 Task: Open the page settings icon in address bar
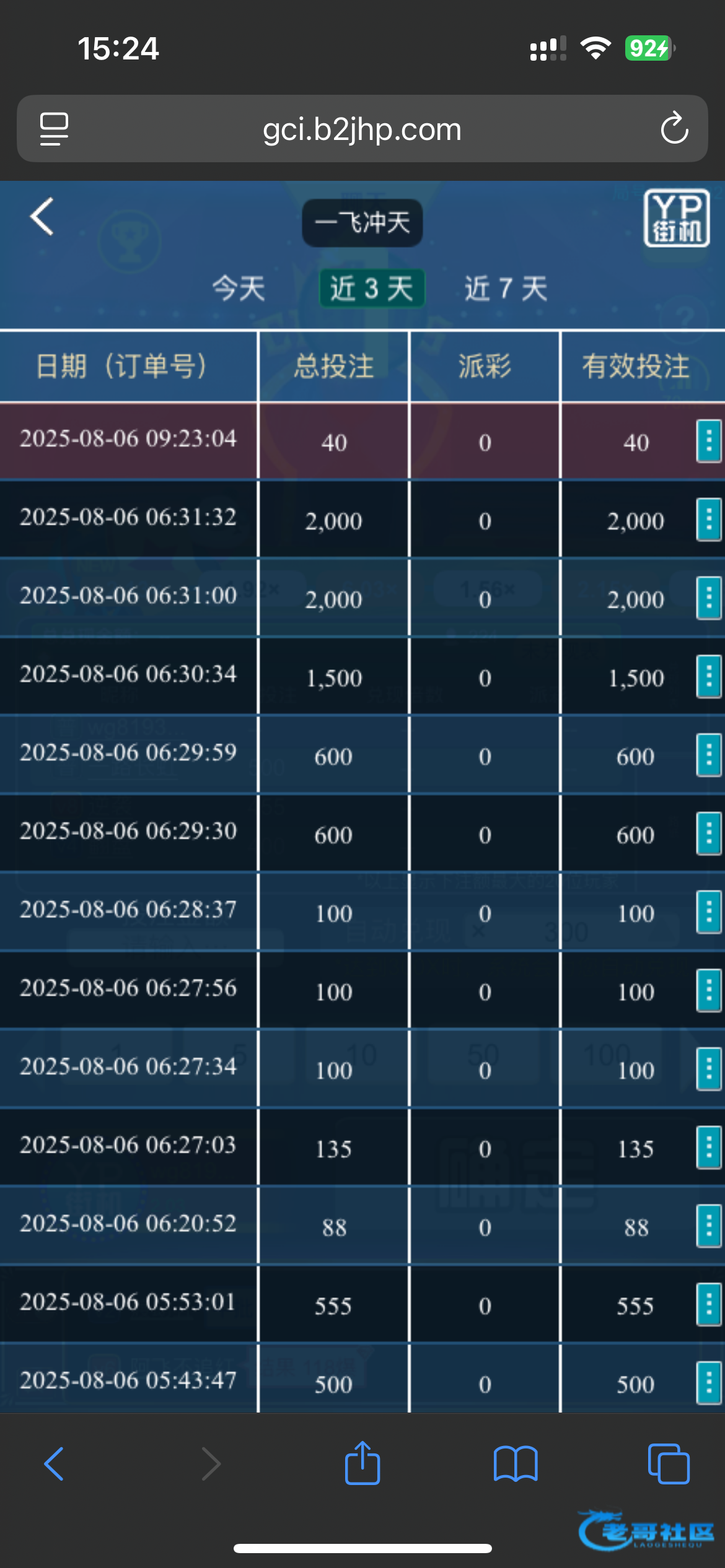[55, 129]
